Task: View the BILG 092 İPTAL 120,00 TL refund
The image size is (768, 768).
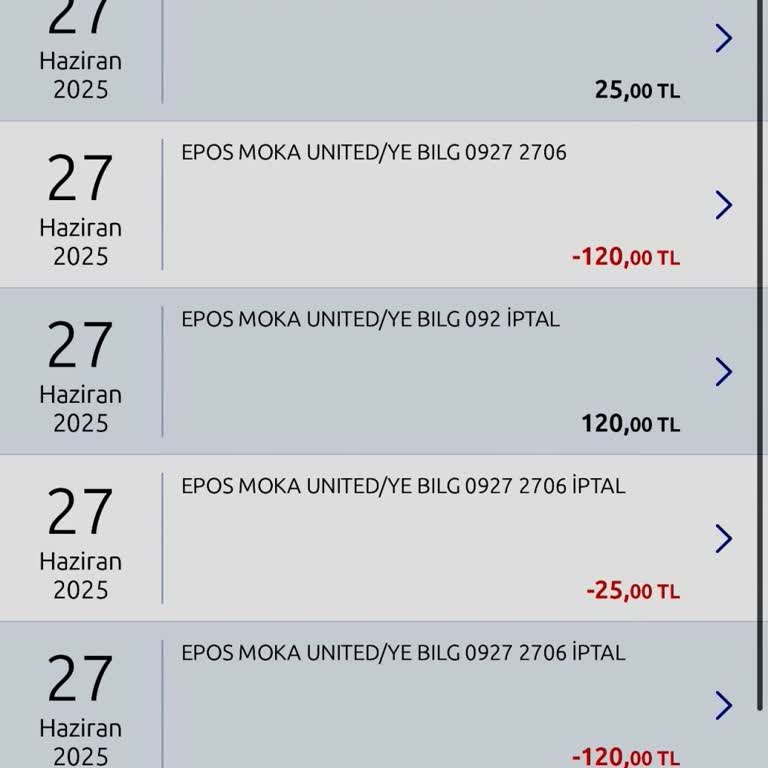Action: click(724, 372)
